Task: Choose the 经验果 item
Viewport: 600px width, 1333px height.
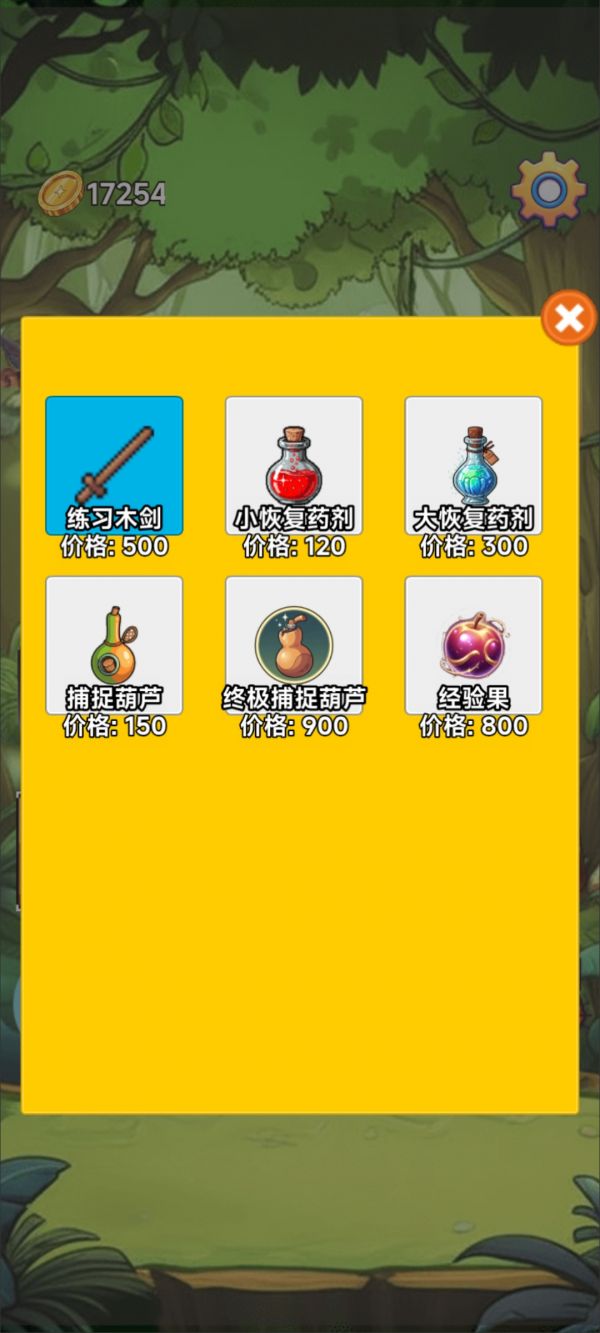Action: (474, 645)
